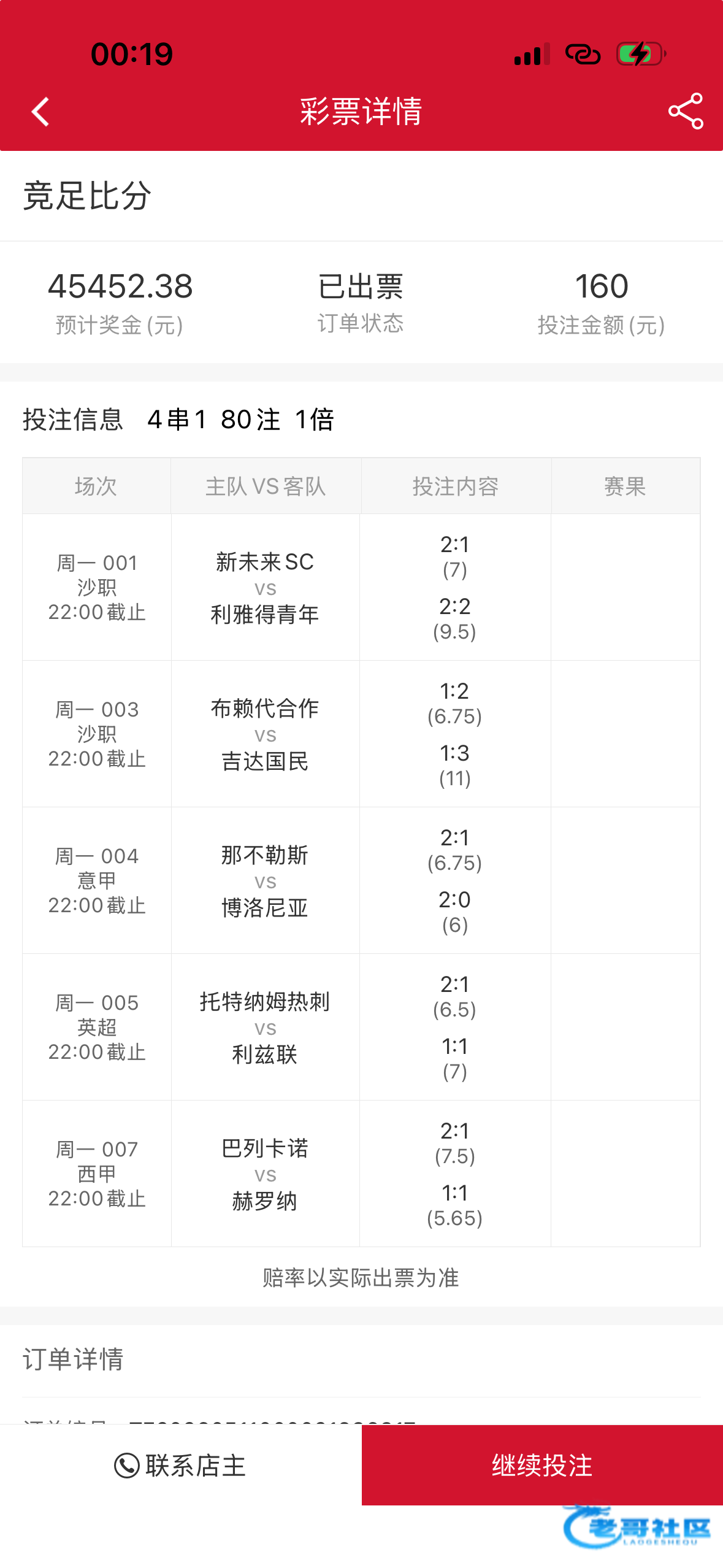
Task: Go back using the header arrow
Action: 40,112
